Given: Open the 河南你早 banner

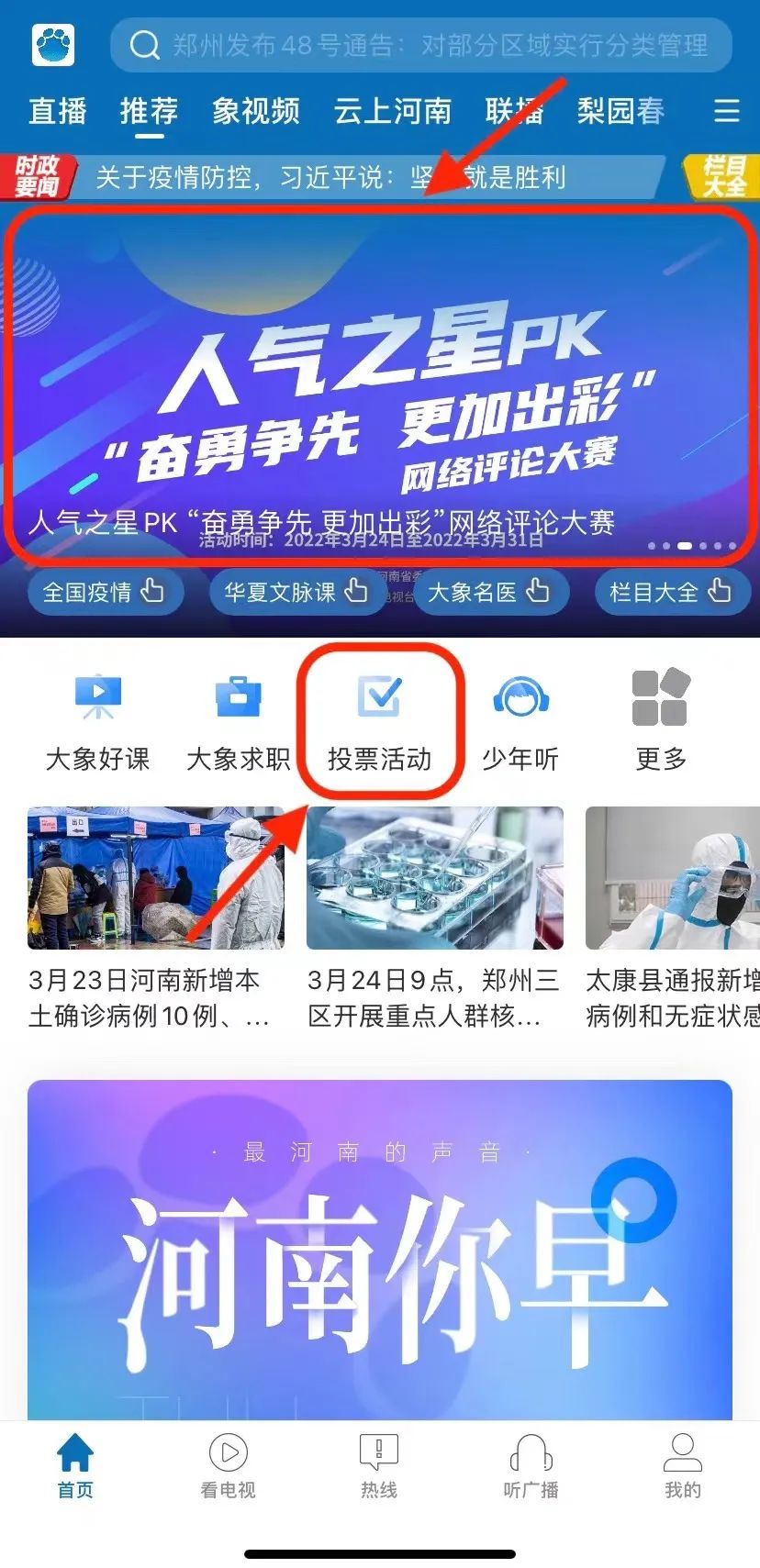Looking at the screenshot, I should [x=379, y=1248].
